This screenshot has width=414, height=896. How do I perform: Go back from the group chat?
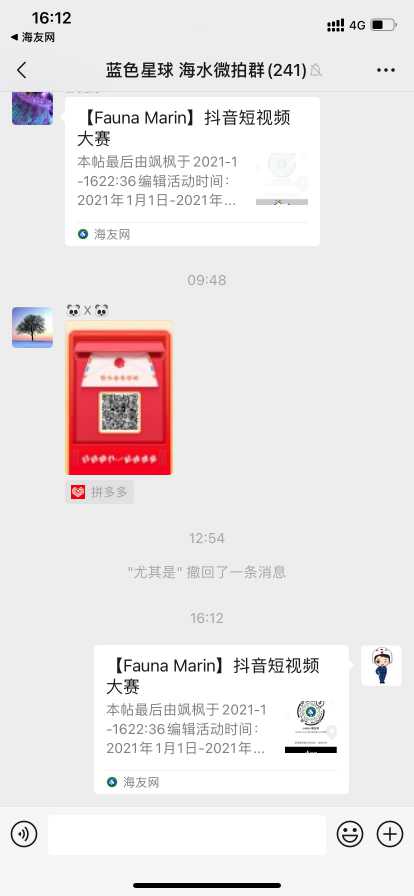[22, 71]
